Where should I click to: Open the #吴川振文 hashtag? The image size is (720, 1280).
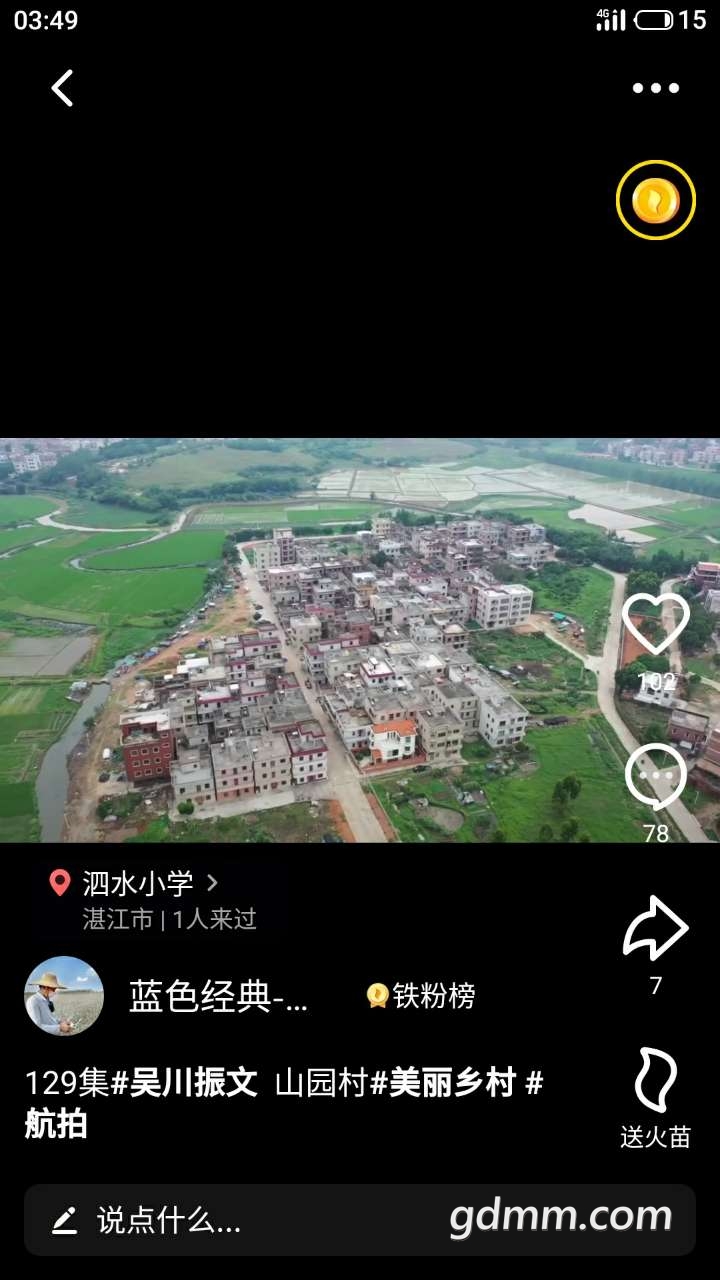(184, 1082)
